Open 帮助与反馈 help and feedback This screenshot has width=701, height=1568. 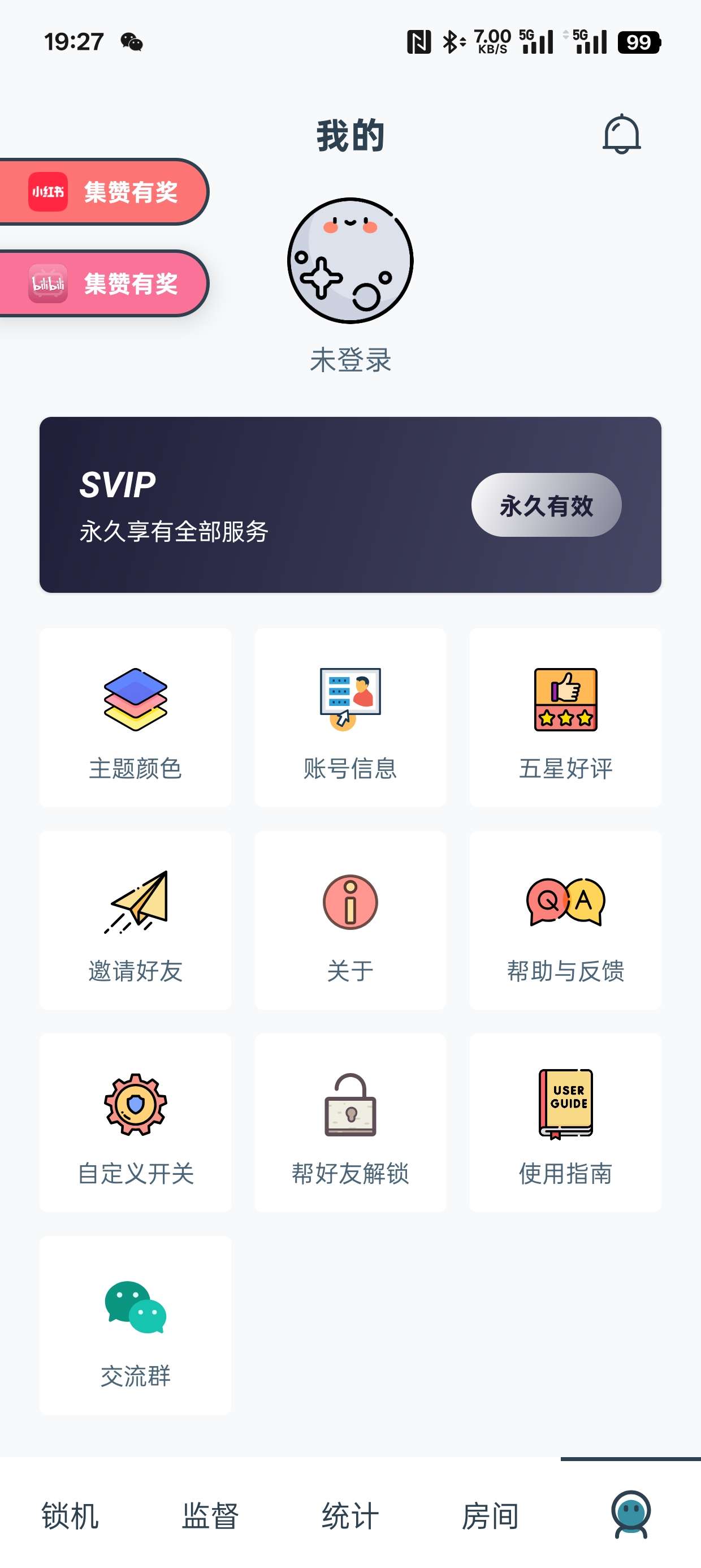(x=565, y=920)
